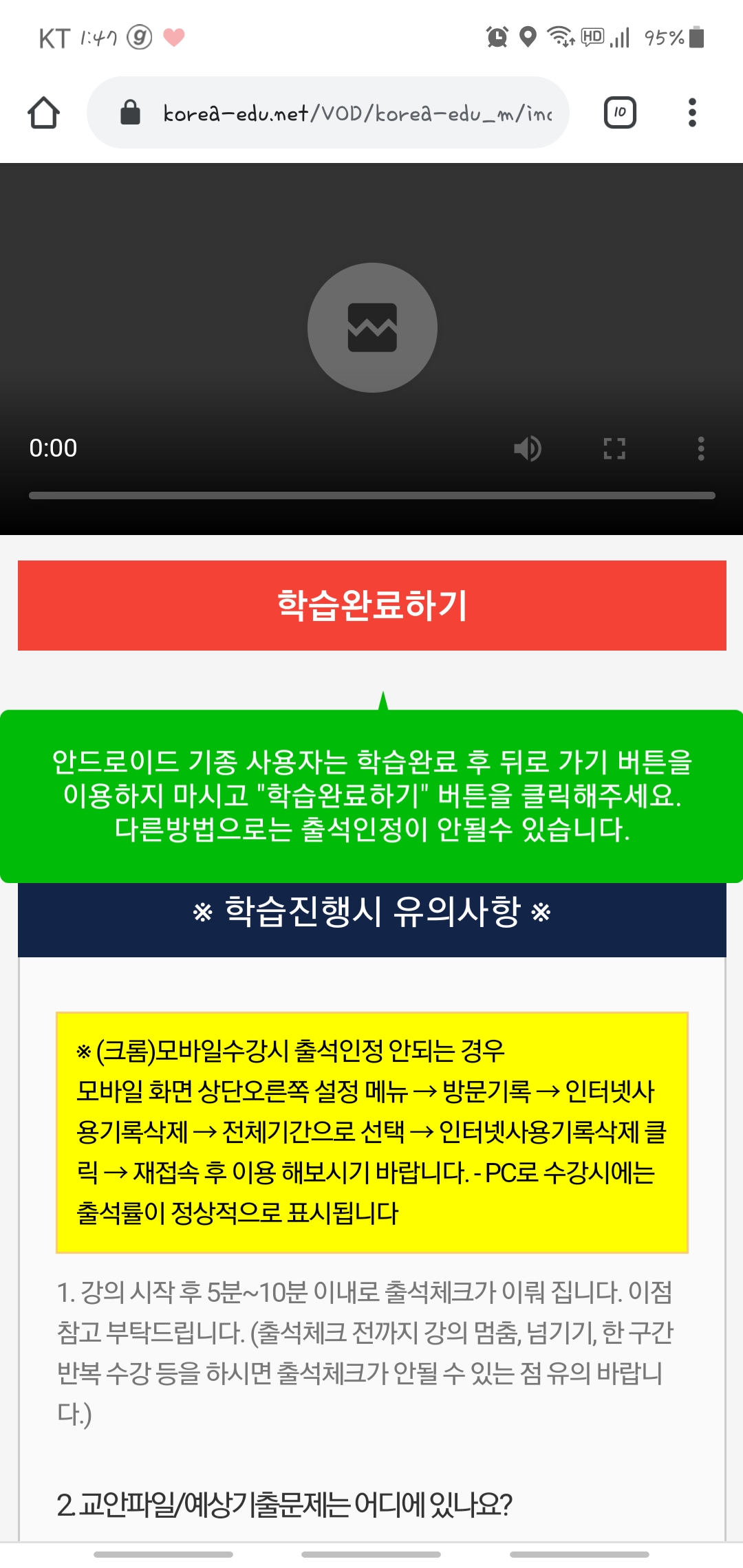Tap the korea-edu.net address bar
Screen dimensions: 743x1568
point(328,113)
